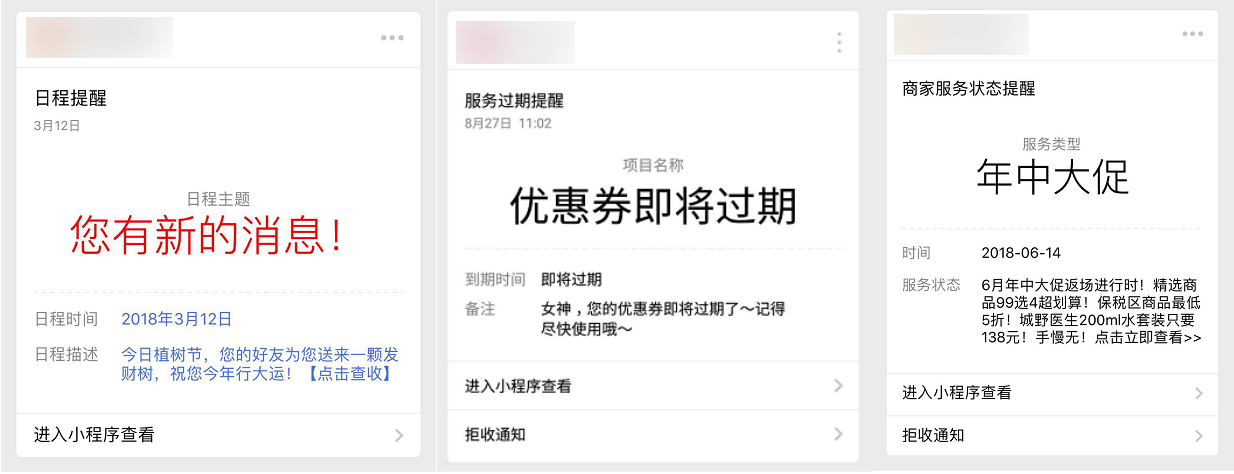
Task: Select 拒收通知 under 服务过期提醒
Action: (653, 434)
